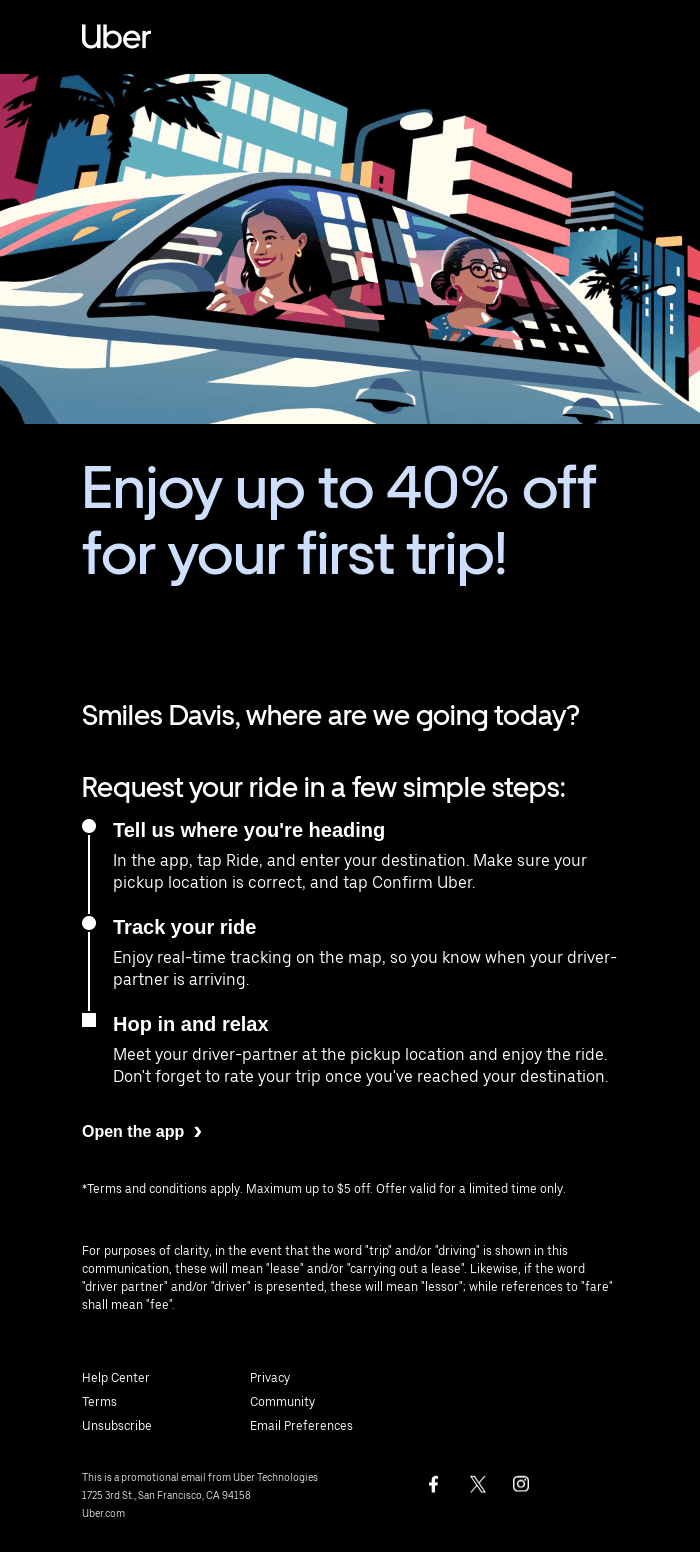The width and height of the screenshot is (700, 1552).
Task: Unsubscribe from these emails
Action: pos(116,1425)
